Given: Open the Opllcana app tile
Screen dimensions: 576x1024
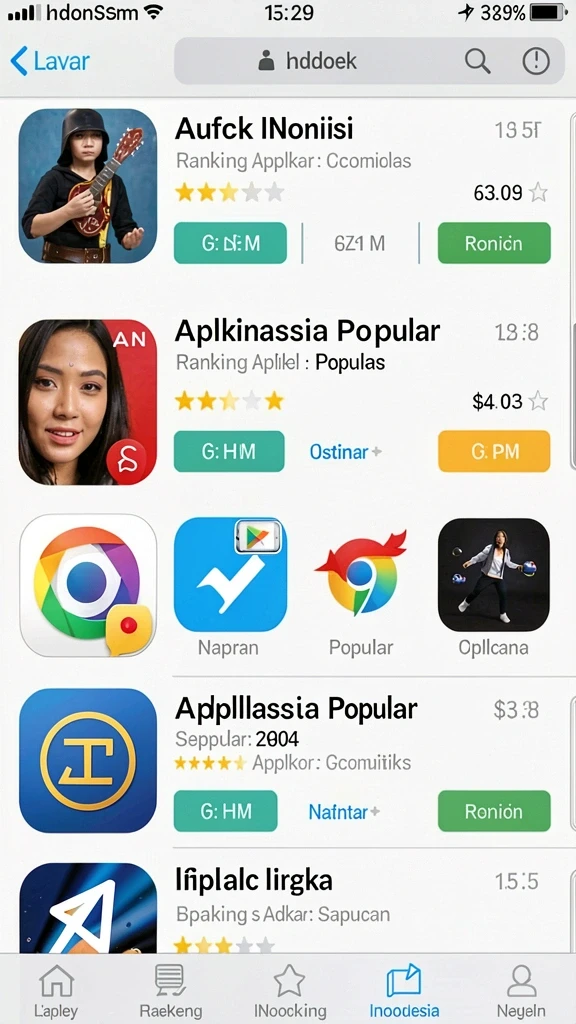Looking at the screenshot, I should pyautogui.click(x=494, y=586).
